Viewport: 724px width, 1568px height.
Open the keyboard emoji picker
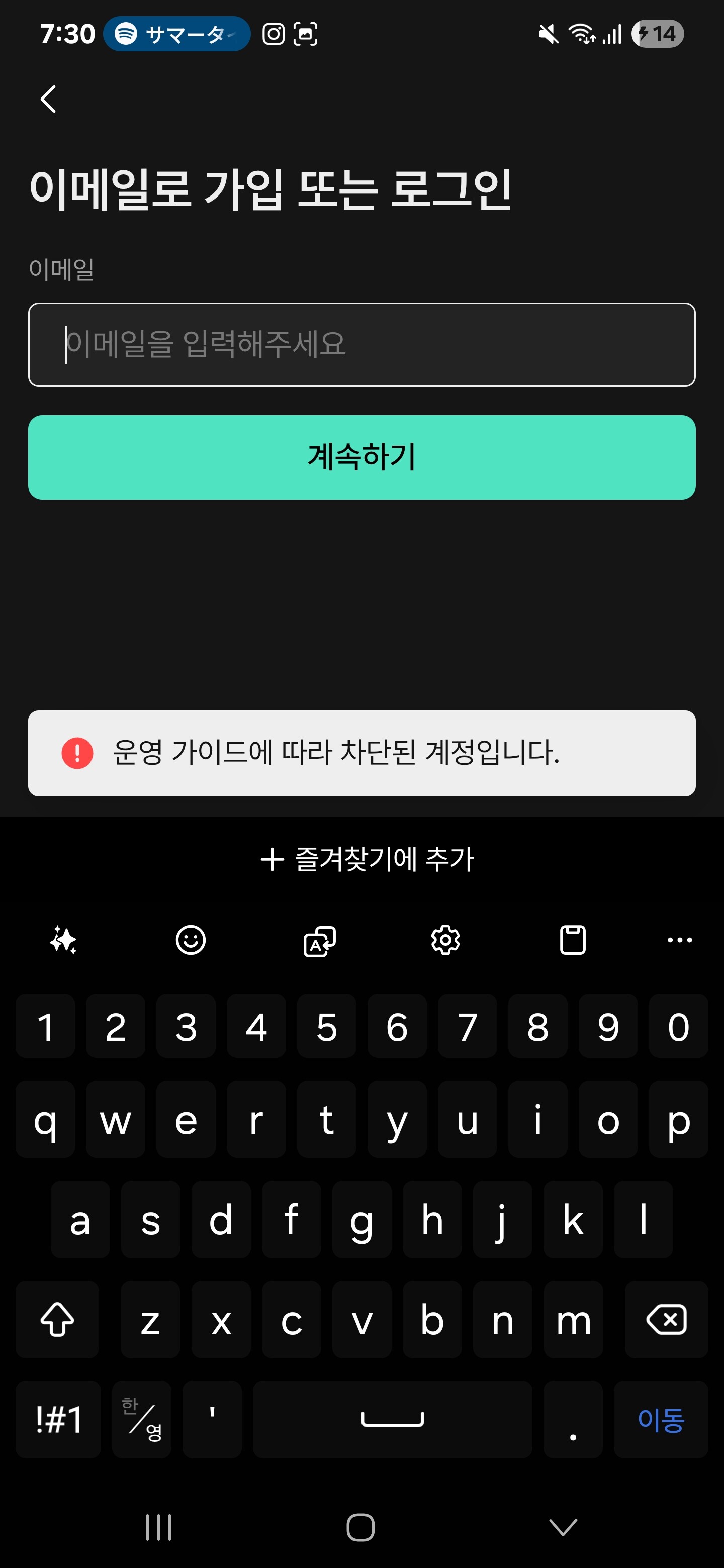pos(191,940)
